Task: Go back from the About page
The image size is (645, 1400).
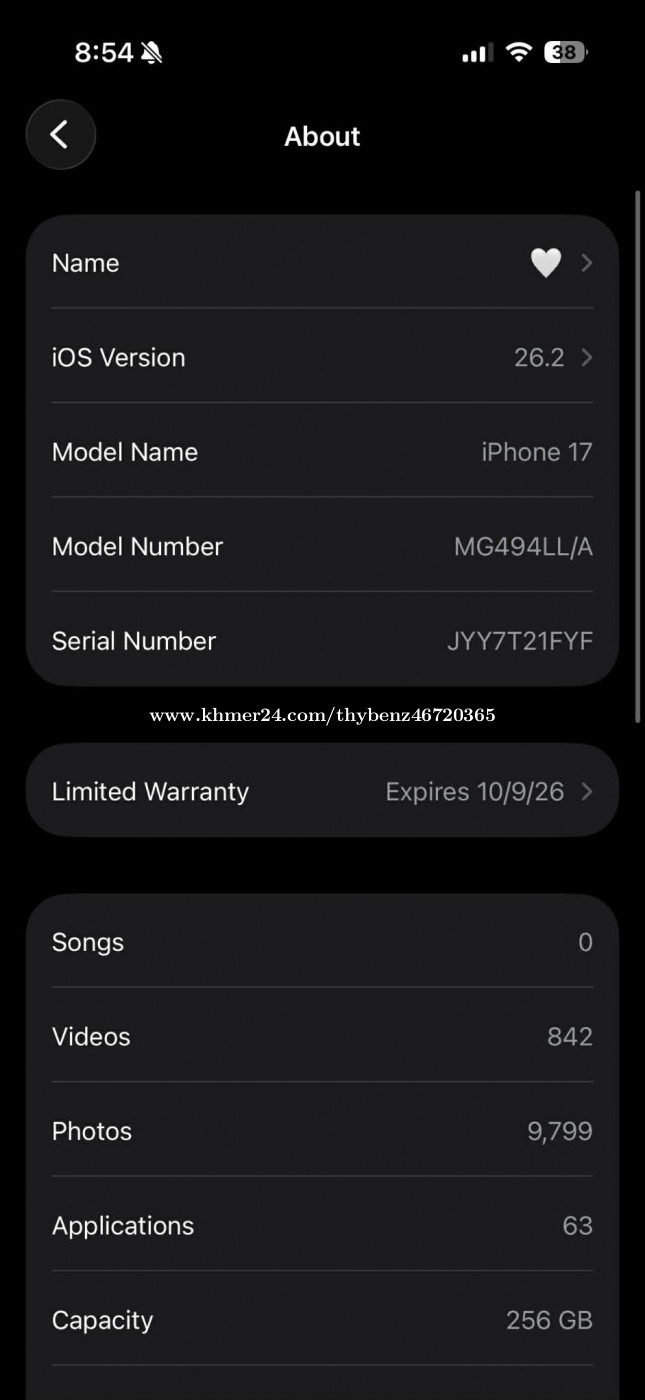Action: point(60,135)
